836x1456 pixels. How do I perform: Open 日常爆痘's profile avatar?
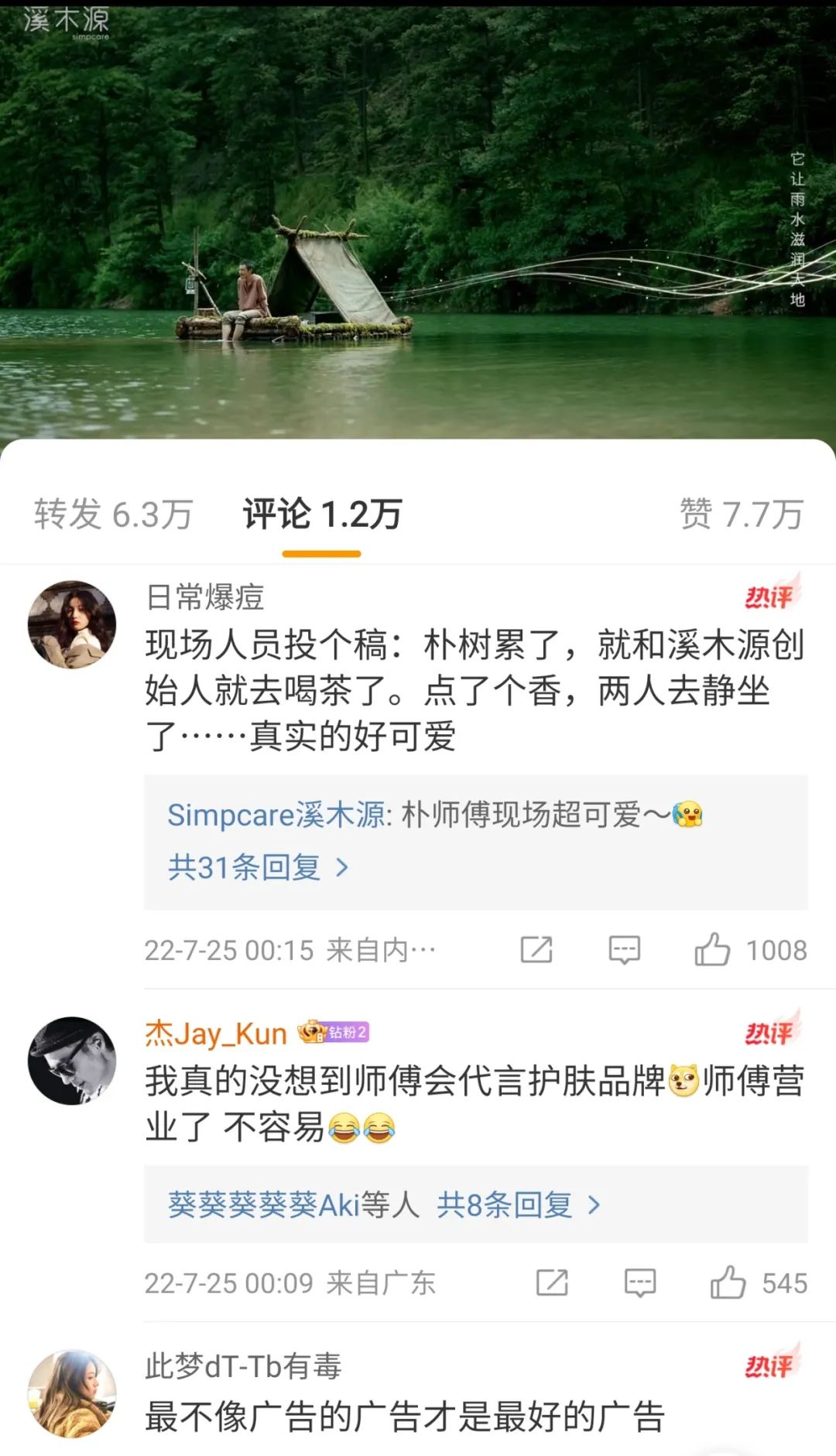(x=72, y=625)
